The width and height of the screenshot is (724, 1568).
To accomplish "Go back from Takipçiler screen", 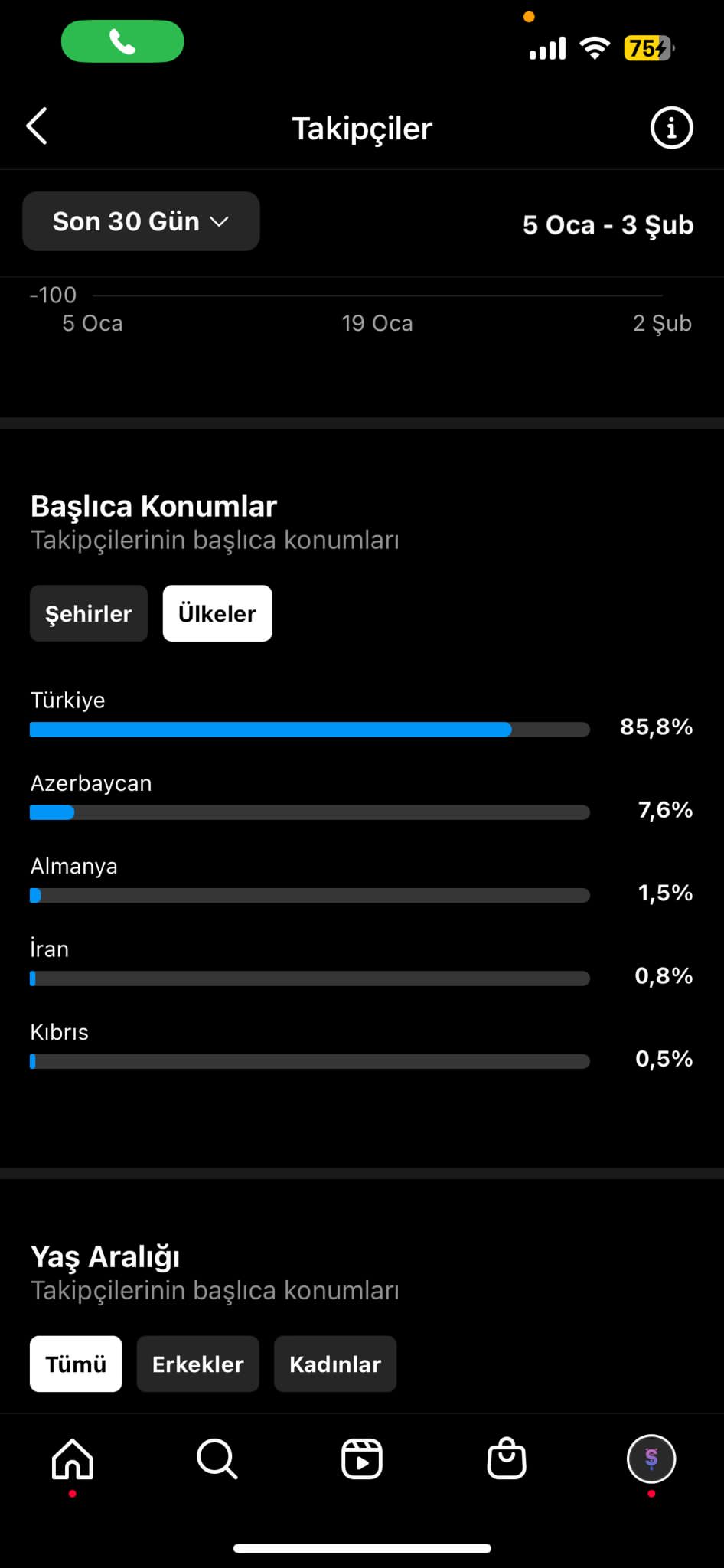I will (37, 126).
